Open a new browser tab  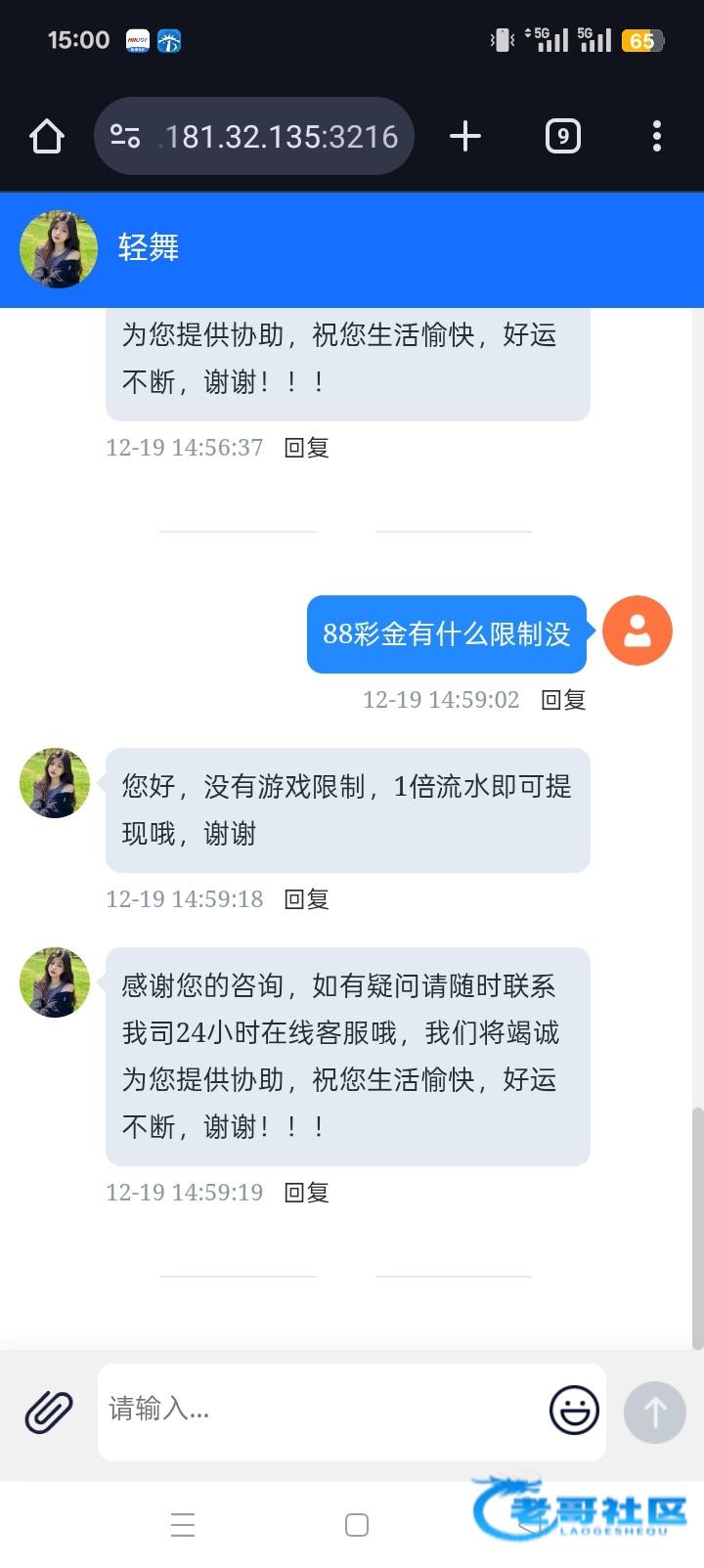pyautogui.click(x=465, y=136)
